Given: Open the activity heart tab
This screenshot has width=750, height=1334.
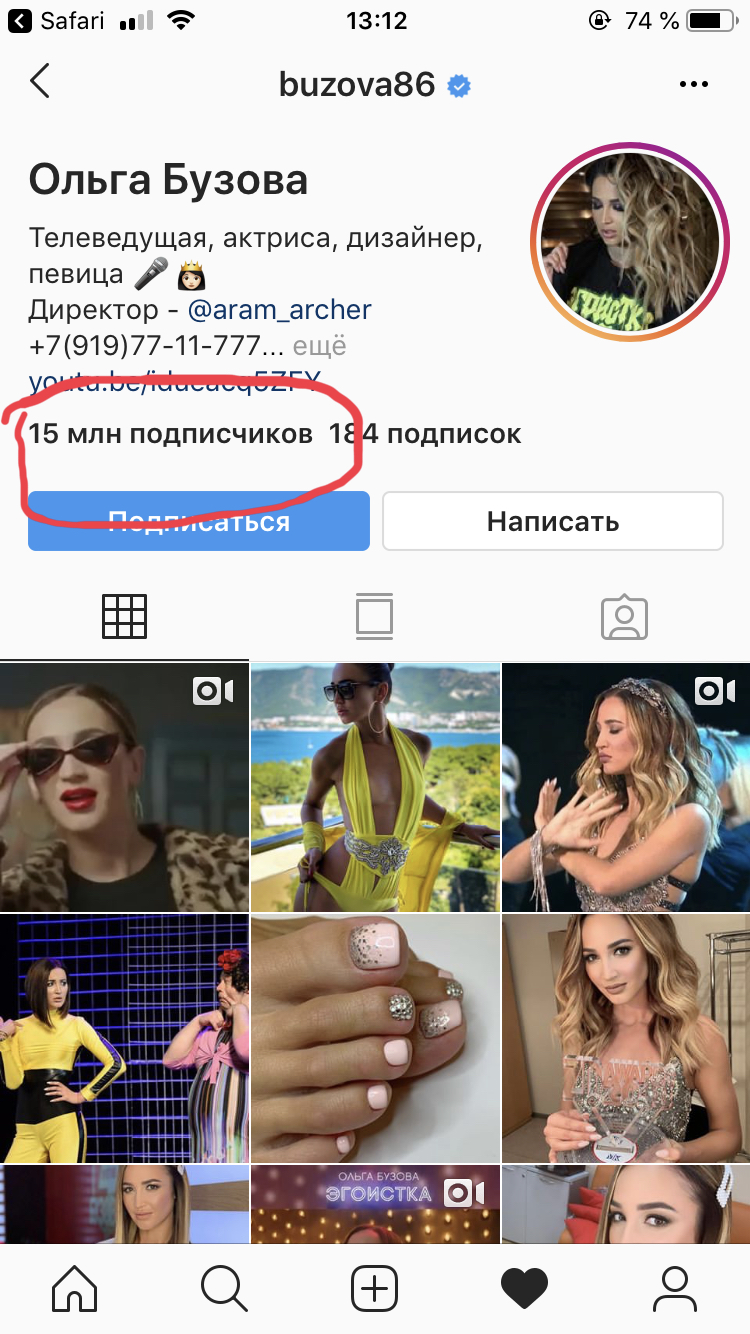Looking at the screenshot, I should pos(524,1287).
